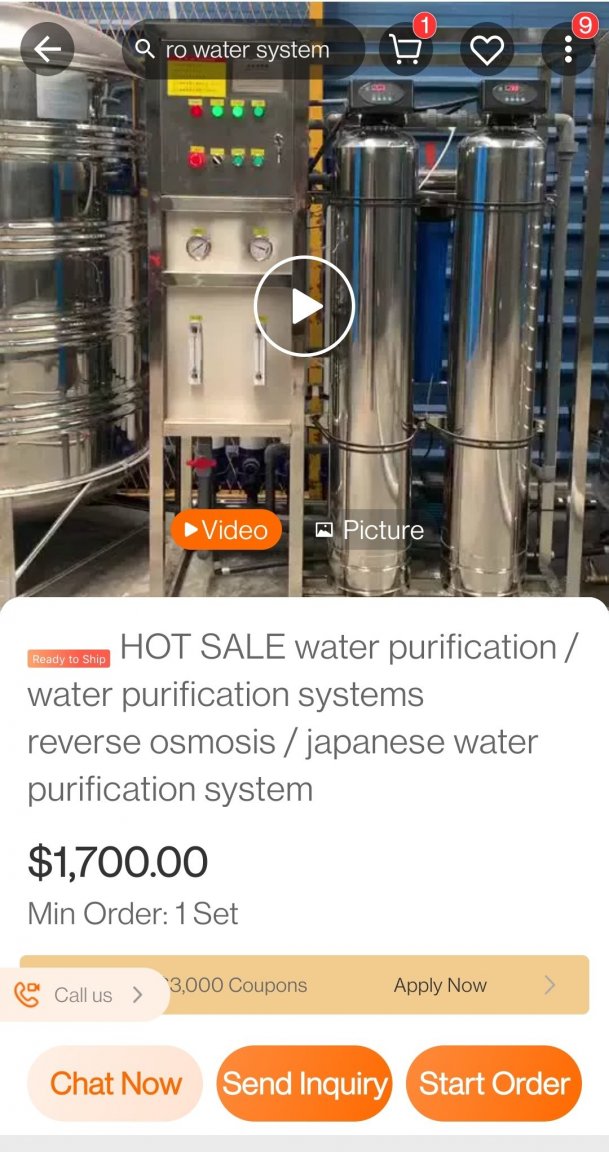Add product to favorites with heart icon
609x1152 pixels.
(x=487, y=49)
